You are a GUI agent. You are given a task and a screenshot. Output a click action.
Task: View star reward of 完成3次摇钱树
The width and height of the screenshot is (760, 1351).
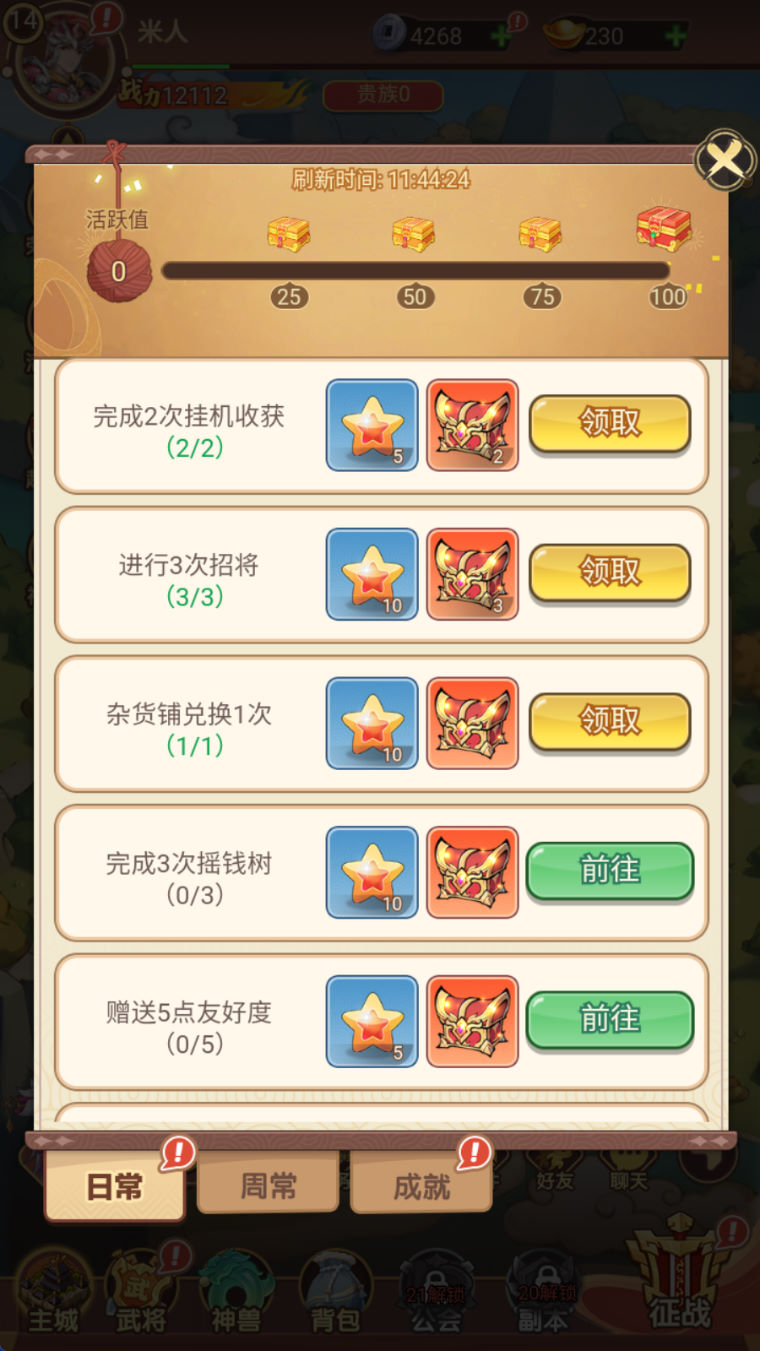point(372,872)
